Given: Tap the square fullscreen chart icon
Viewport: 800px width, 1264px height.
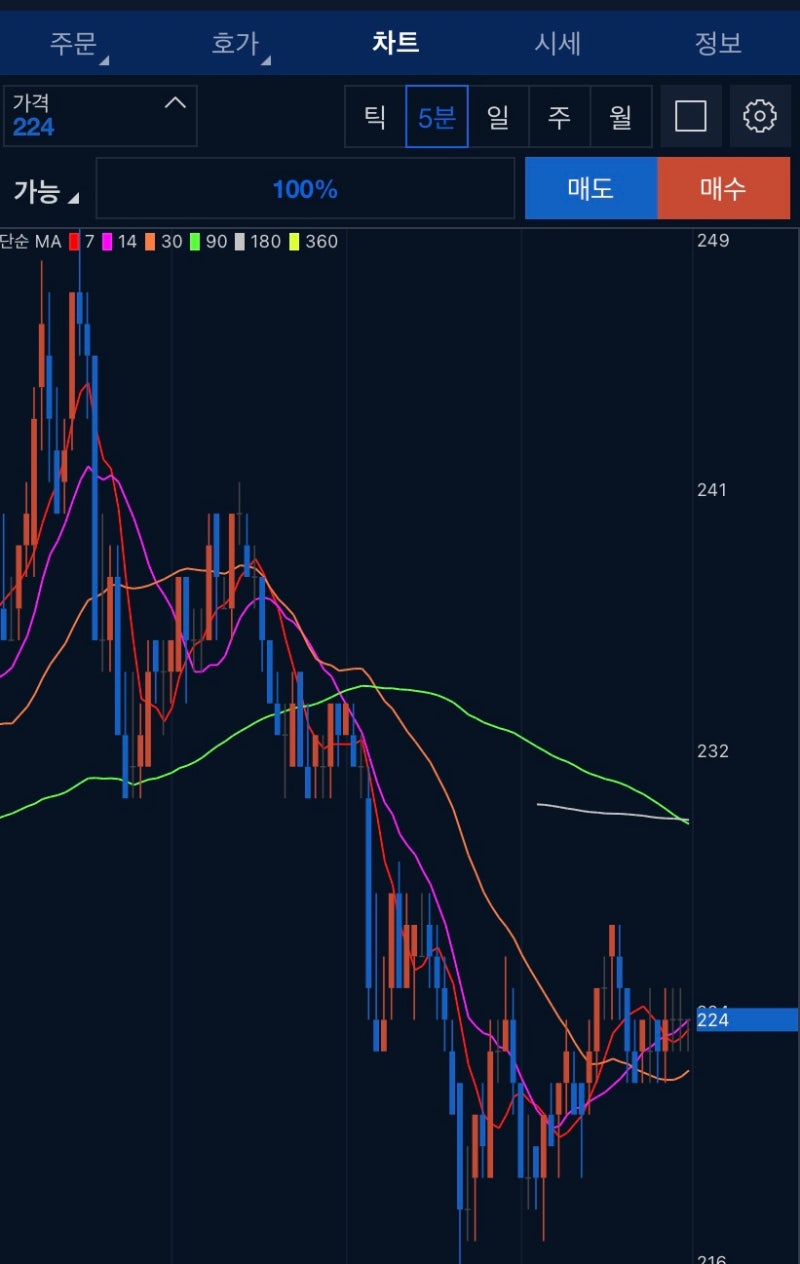Looking at the screenshot, I should (691, 117).
